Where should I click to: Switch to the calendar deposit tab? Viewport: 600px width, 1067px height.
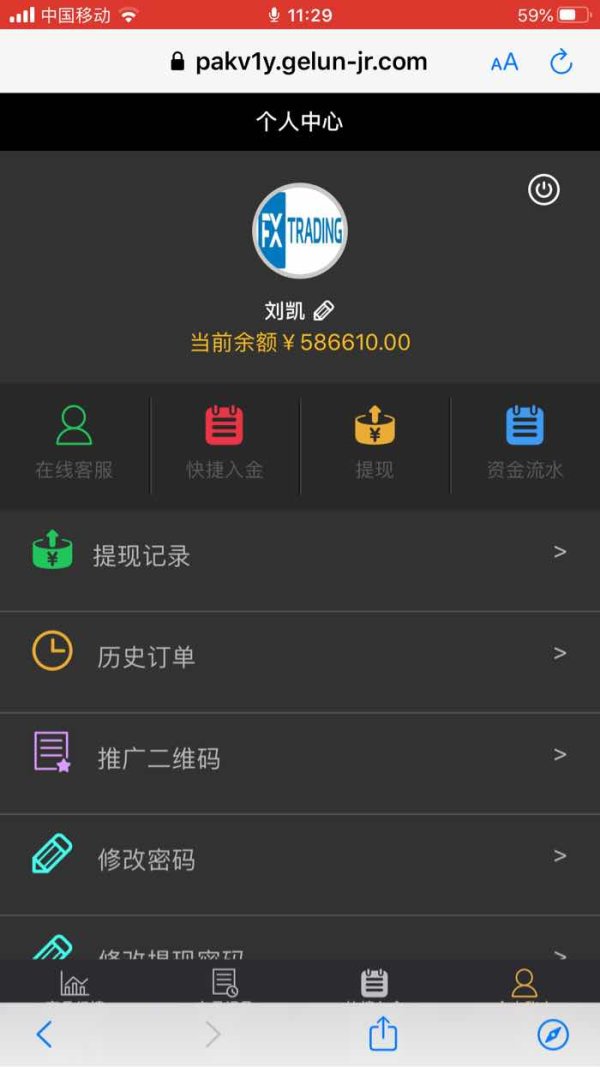[x=375, y=984]
